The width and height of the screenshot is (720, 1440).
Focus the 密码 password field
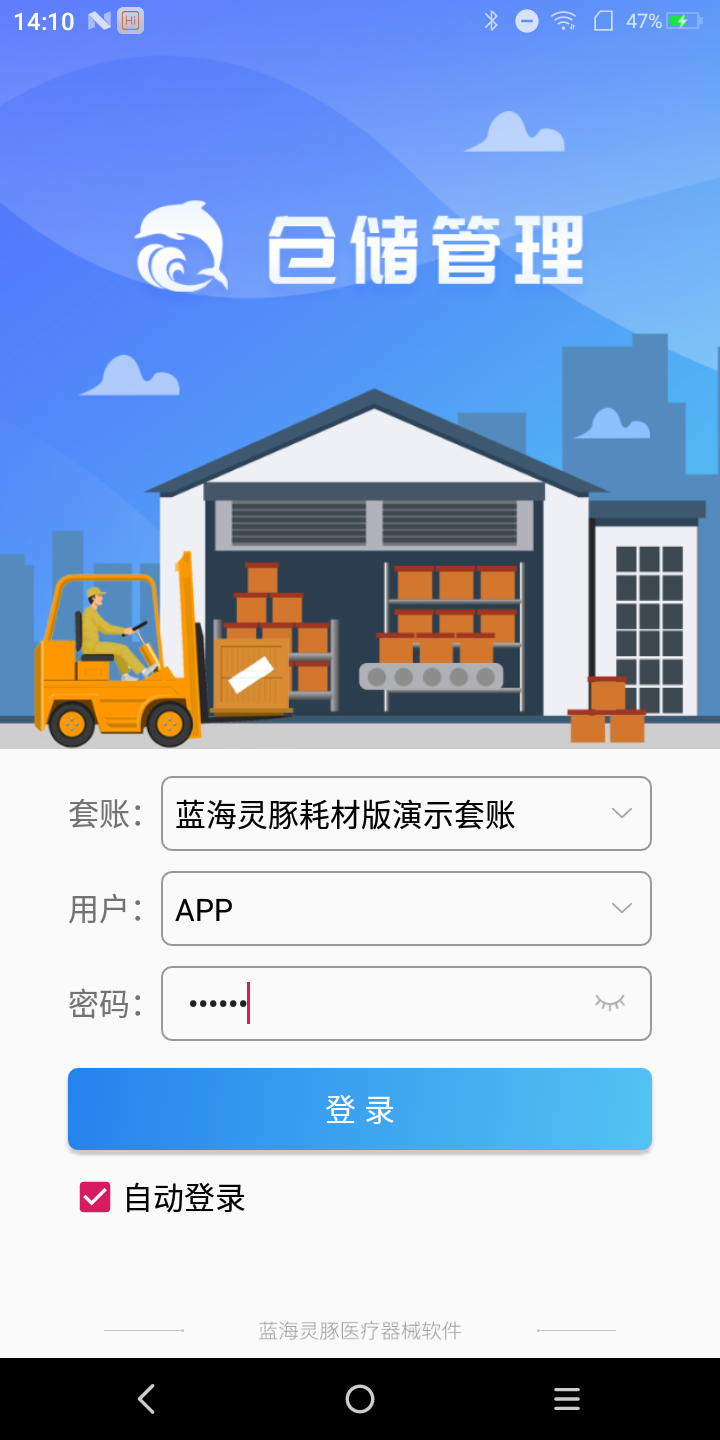point(380,1003)
